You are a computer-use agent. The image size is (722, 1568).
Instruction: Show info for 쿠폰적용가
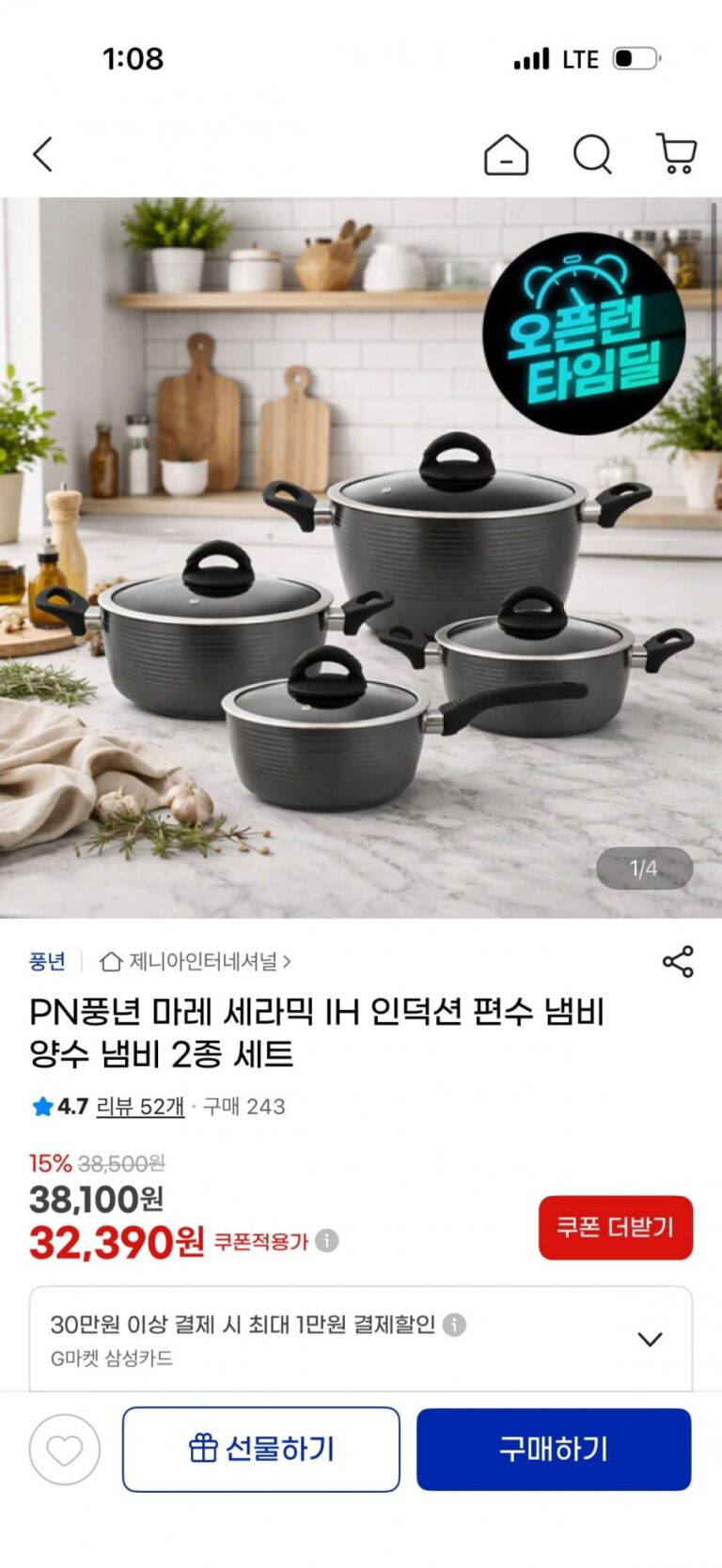point(327,1241)
